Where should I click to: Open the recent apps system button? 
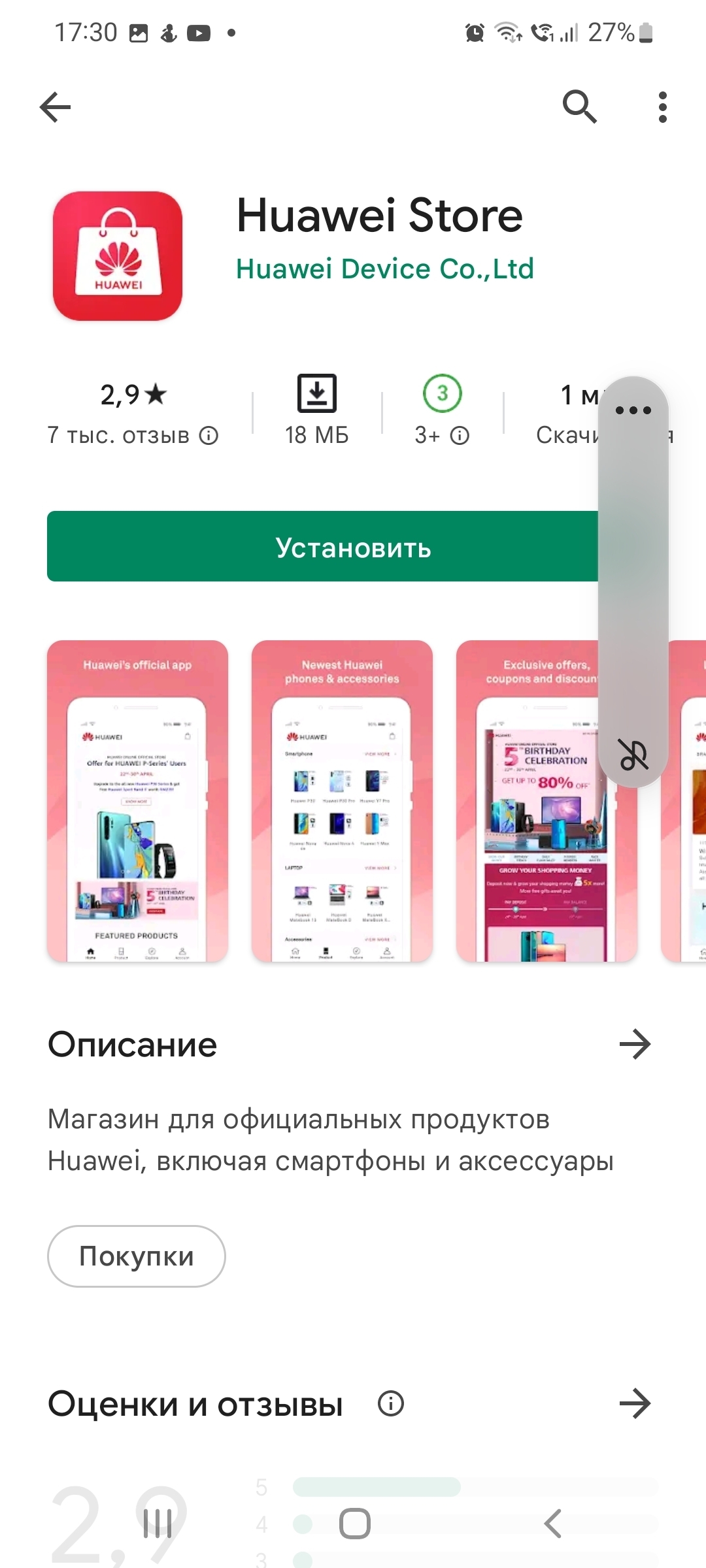click(158, 1524)
